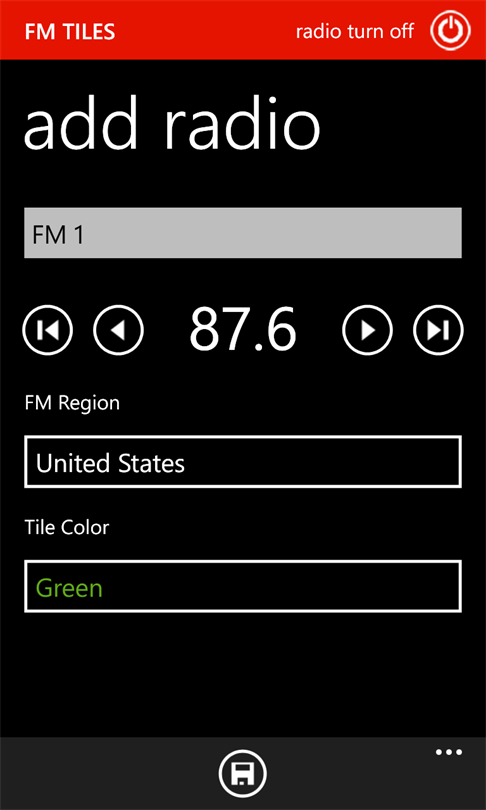Step the frequency up
Viewport: 486px width, 810px height.
368,330
